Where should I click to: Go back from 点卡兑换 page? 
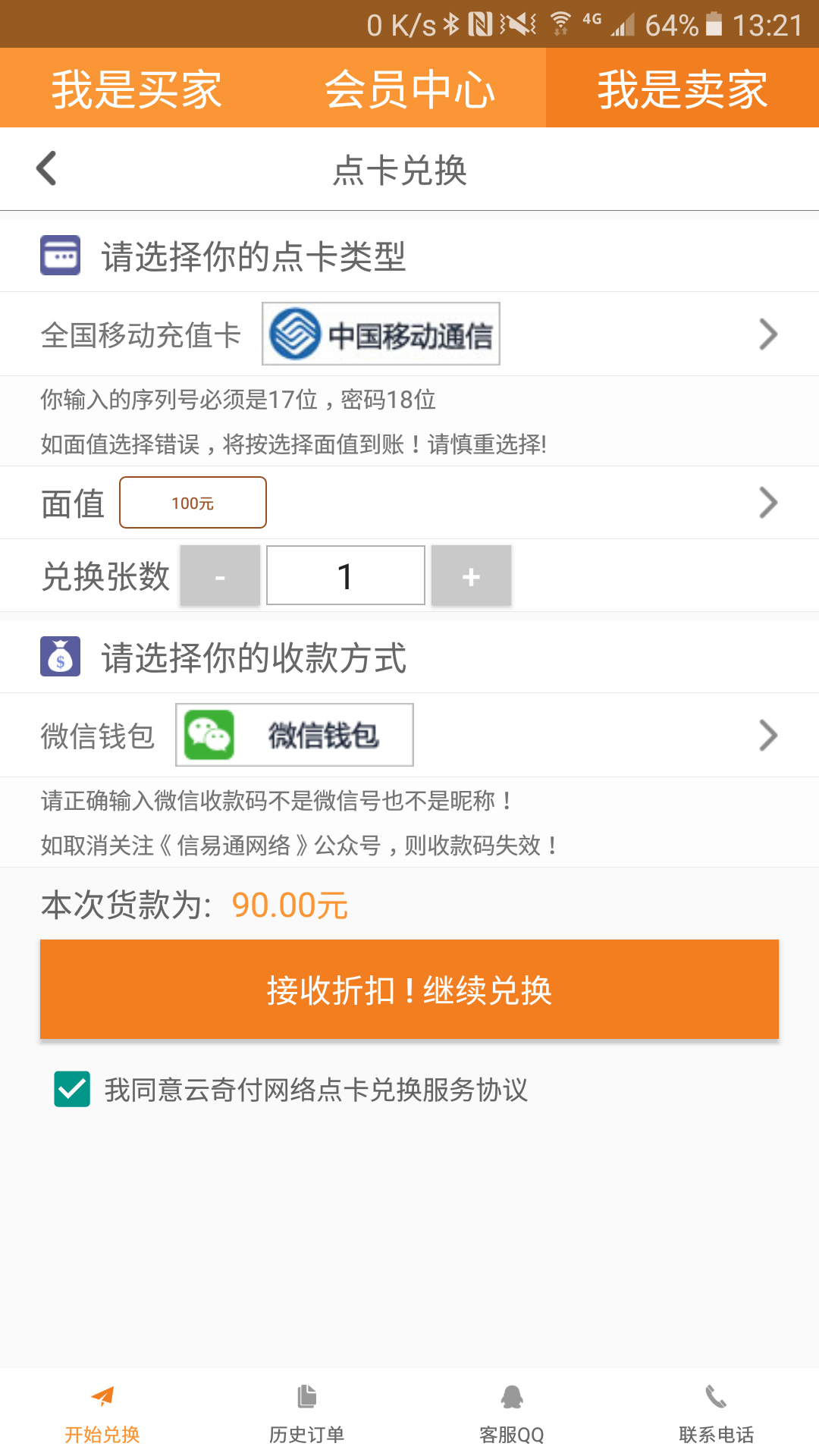pyautogui.click(x=47, y=168)
